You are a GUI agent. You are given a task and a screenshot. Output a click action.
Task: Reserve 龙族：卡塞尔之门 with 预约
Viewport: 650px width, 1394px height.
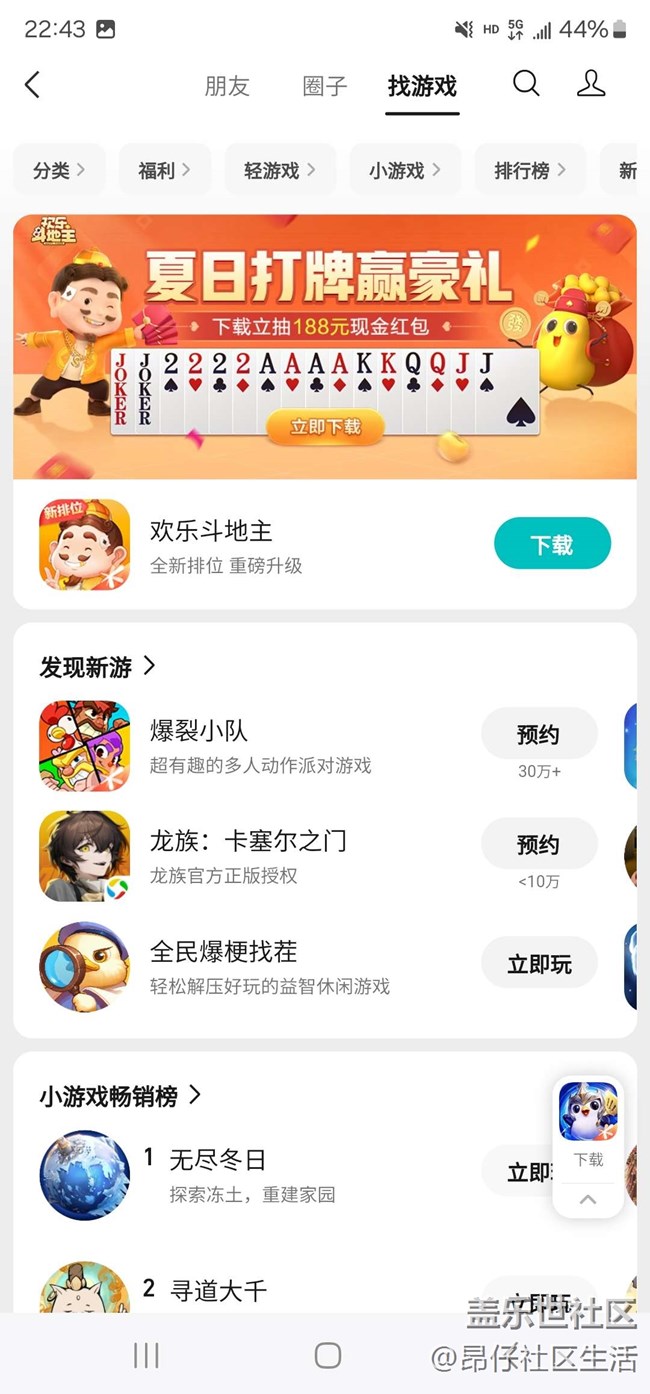[539, 845]
